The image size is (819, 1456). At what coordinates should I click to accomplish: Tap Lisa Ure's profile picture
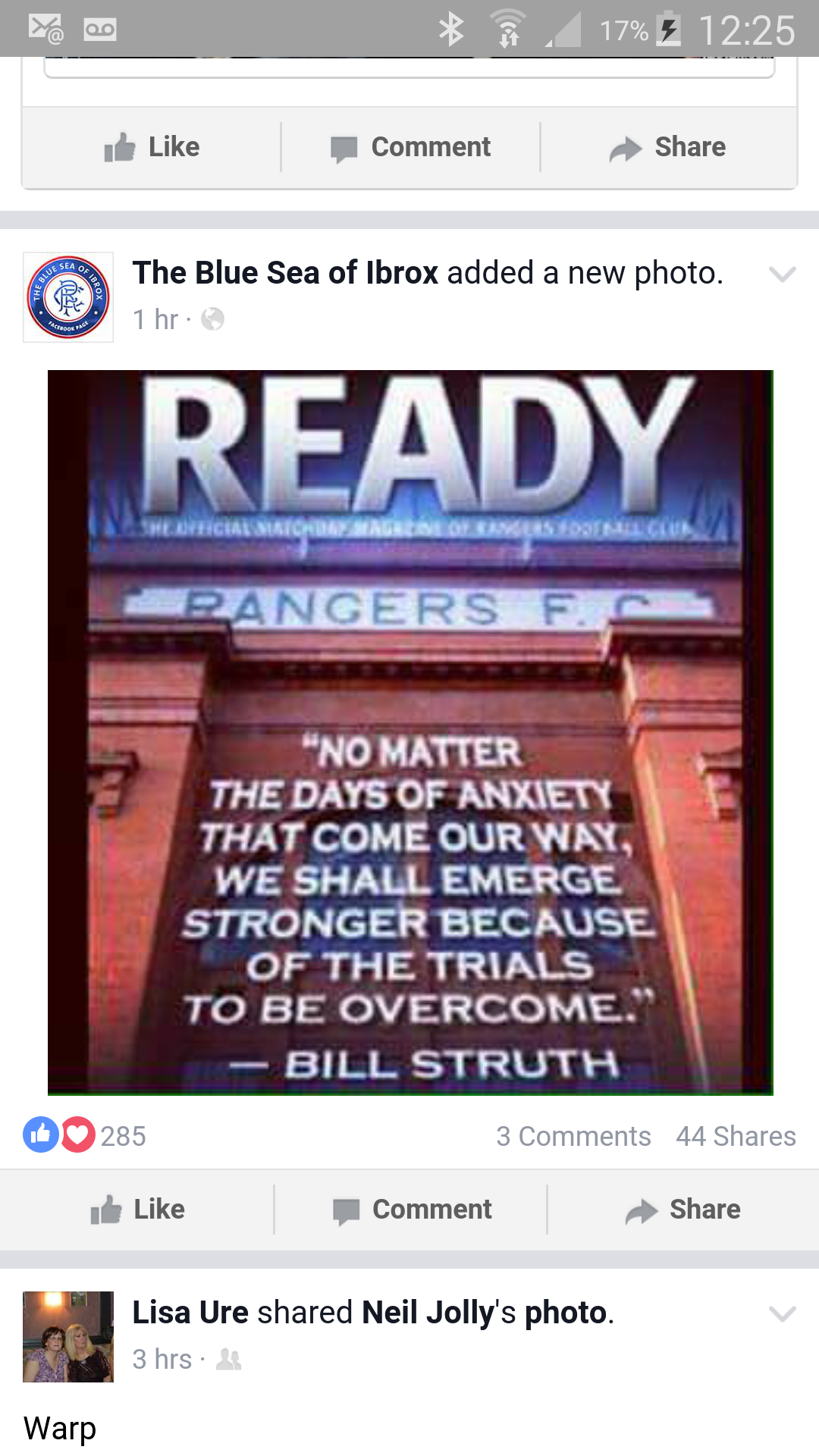pyautogui.click(x=68, y=1337)
